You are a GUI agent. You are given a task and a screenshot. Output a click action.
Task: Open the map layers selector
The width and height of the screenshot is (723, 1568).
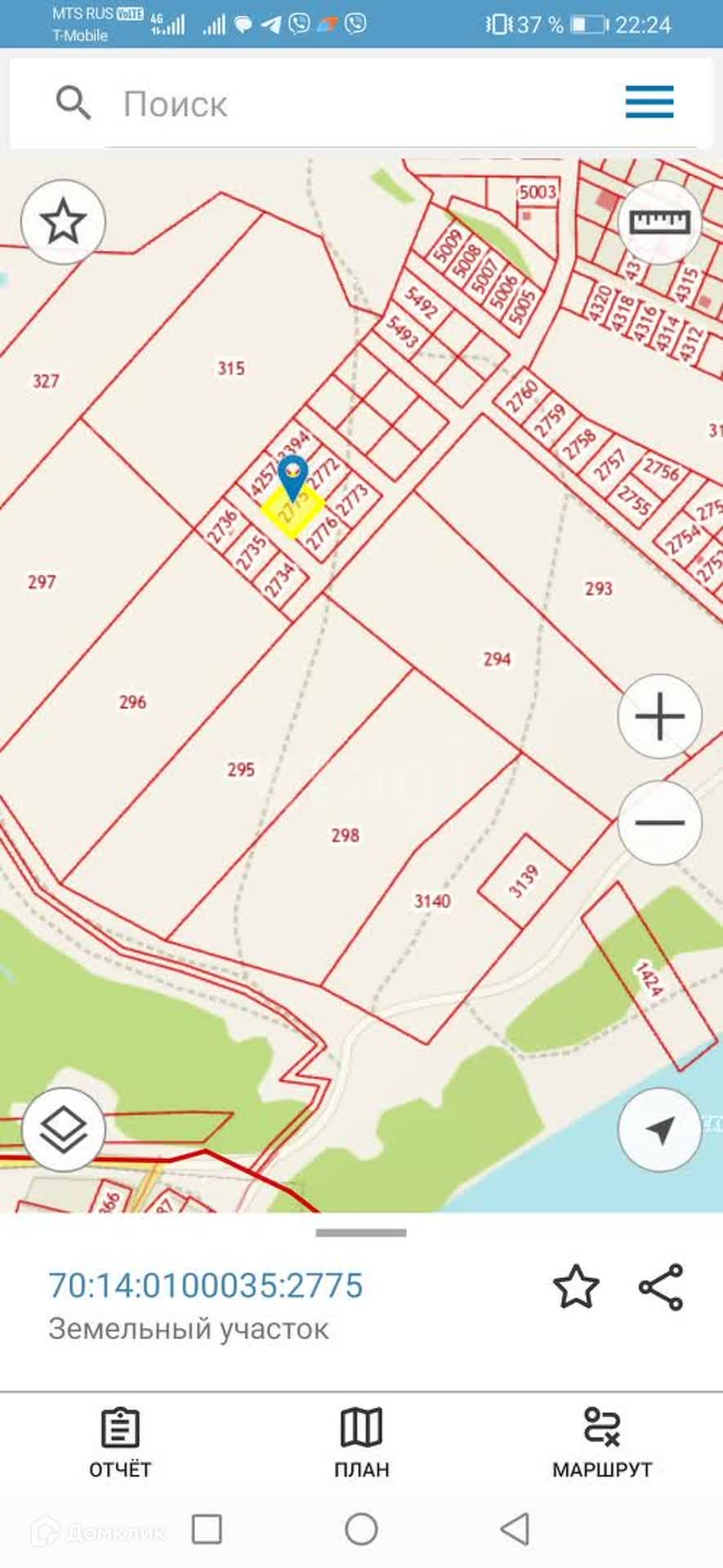point(63,1131)
